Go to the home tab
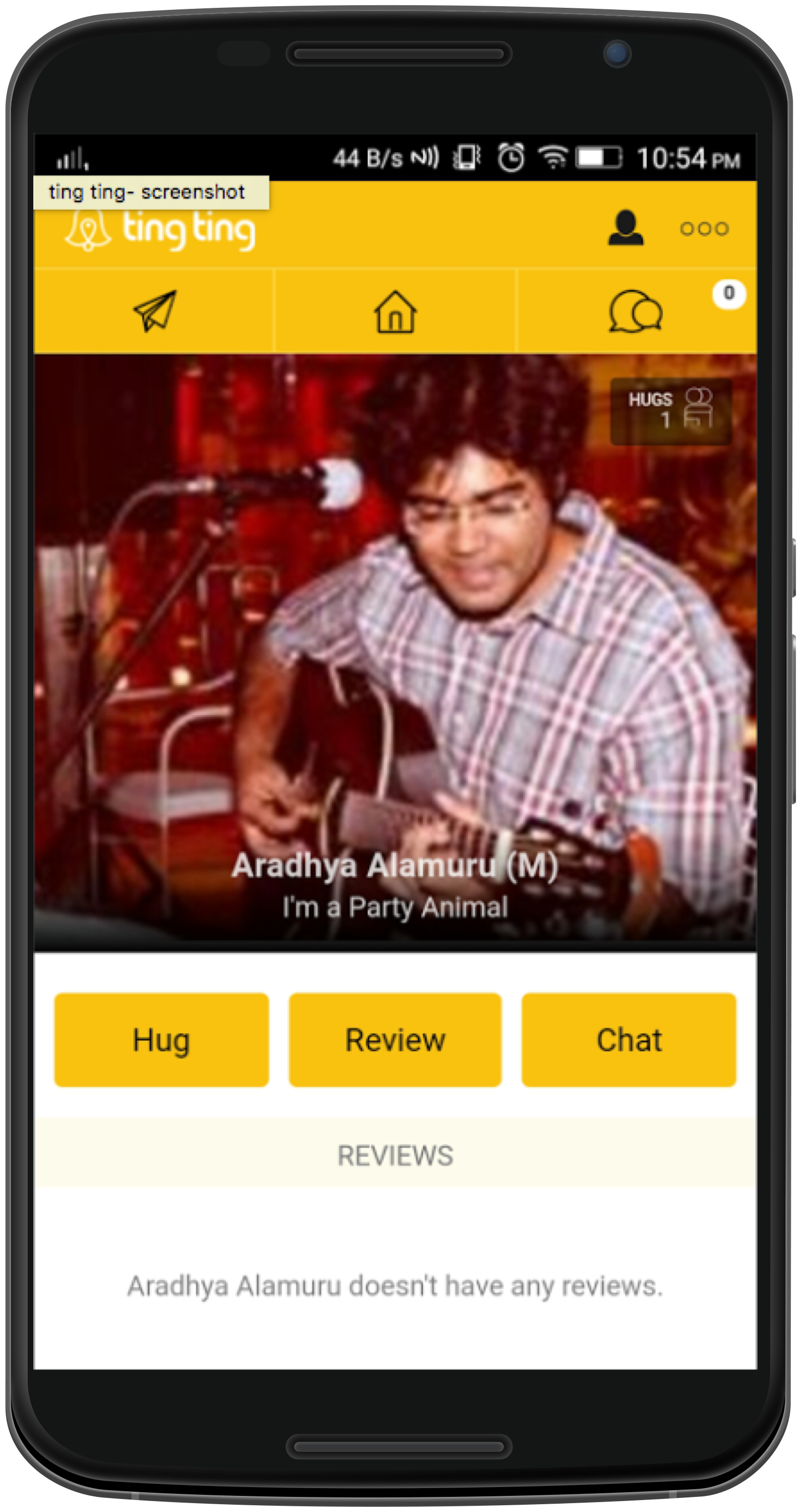This screenshot has height=1512, width=797. (395, 312)
